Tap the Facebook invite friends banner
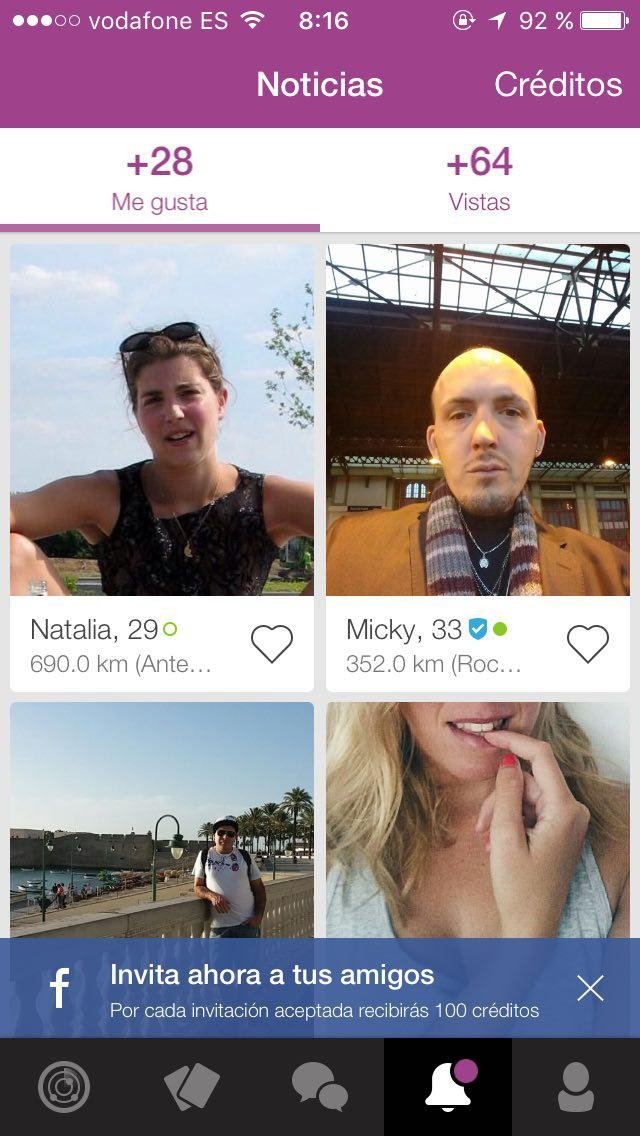 [x=290, y=988]
